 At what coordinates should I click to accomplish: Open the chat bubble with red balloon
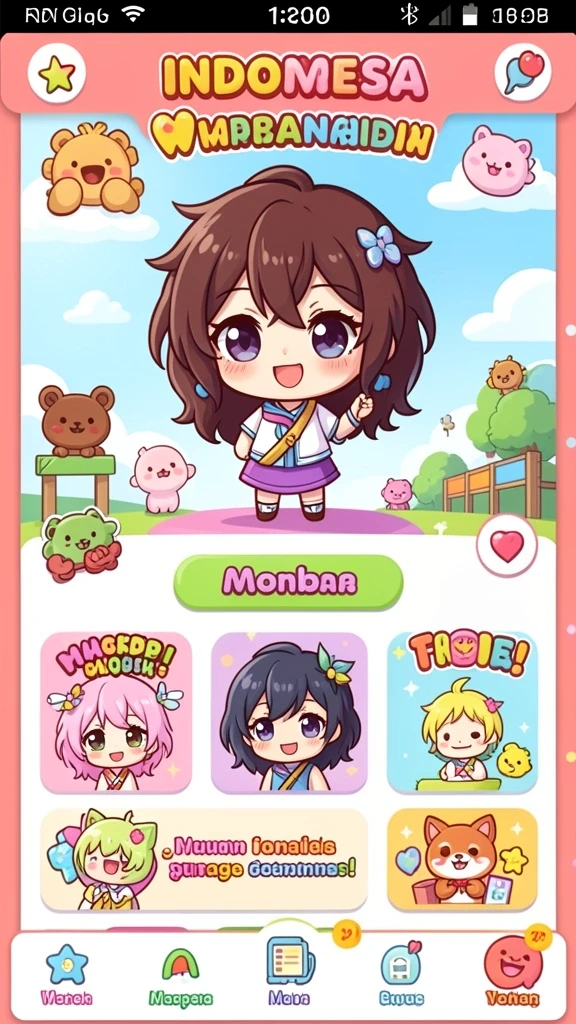pyautogui.click(x=523, y=72)
